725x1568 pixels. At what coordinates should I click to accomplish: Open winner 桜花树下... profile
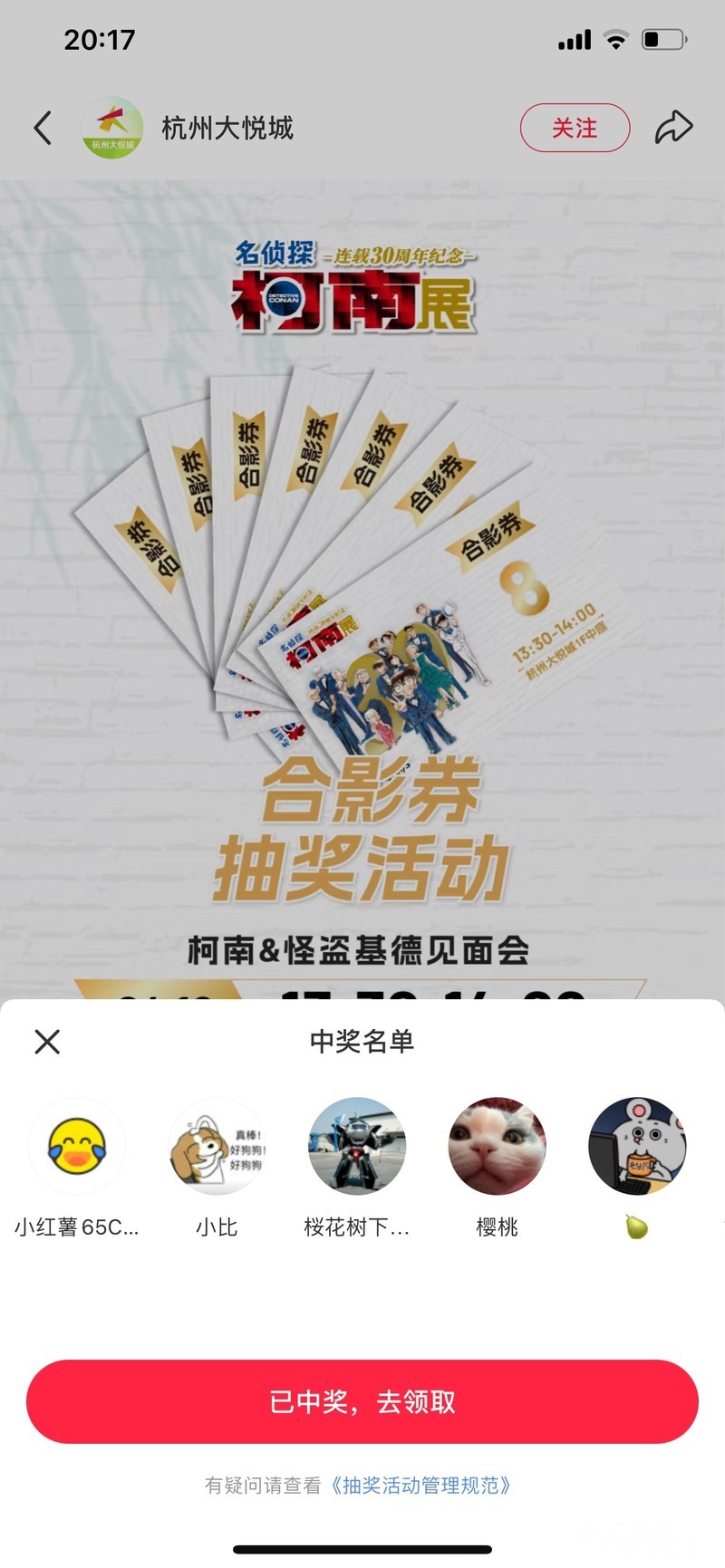[x=357, y=1147]
